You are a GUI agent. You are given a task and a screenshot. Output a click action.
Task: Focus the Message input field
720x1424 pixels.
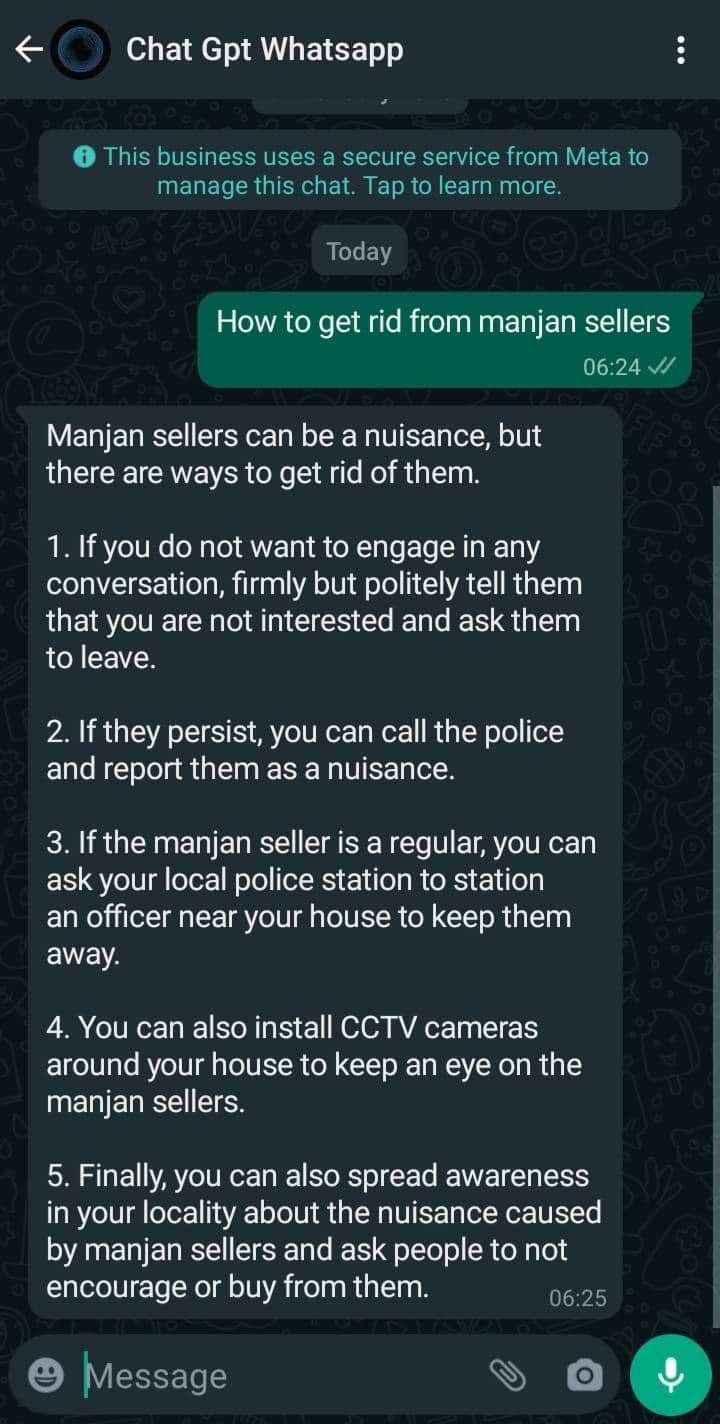(x=280, y=1377)
